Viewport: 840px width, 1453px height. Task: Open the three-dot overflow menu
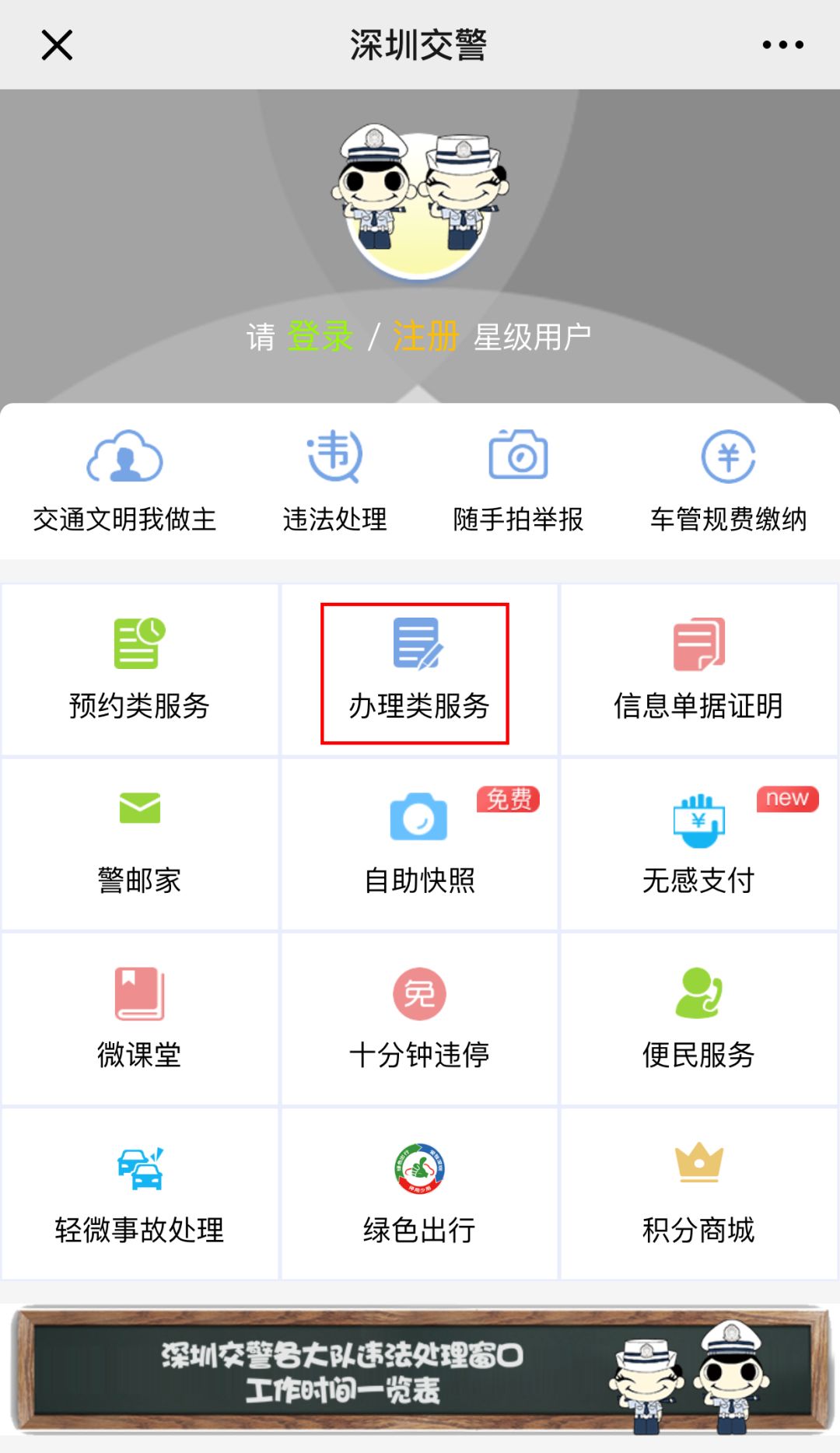(x=782, y=45)
